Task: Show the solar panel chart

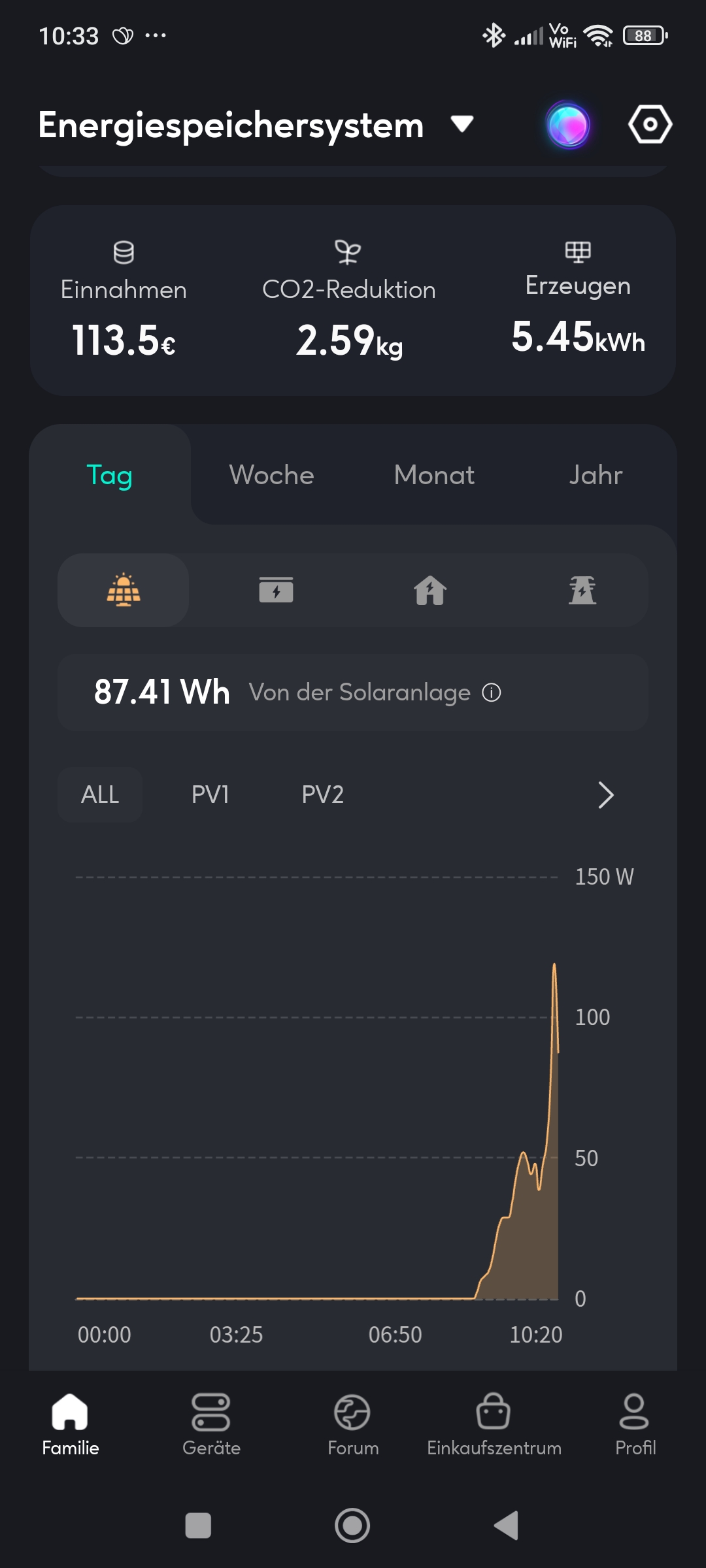Action: 124,591
